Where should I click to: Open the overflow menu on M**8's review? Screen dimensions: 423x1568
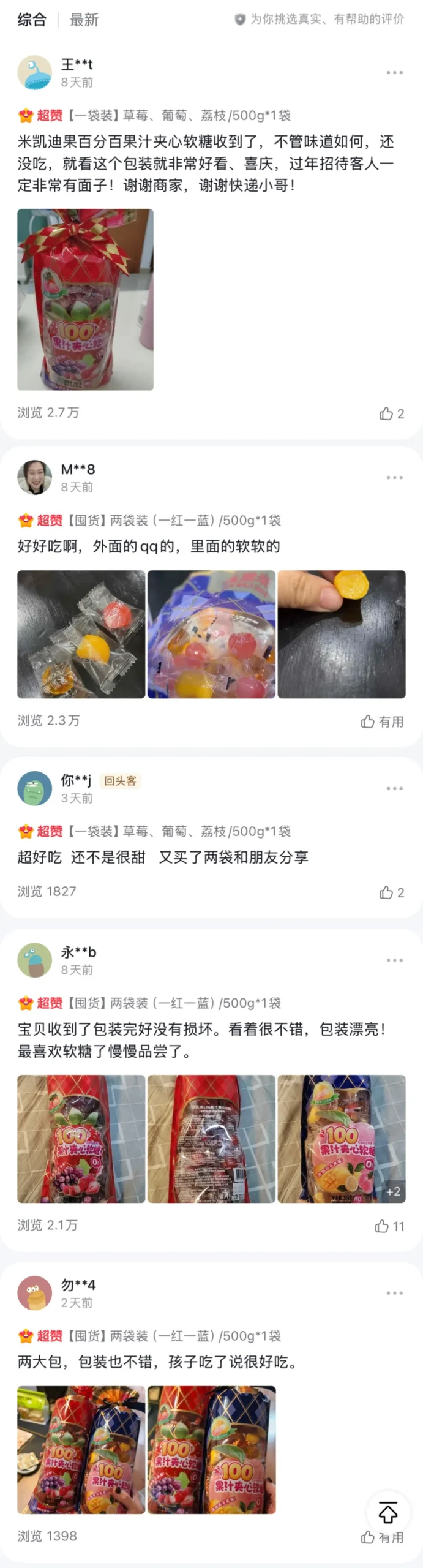click(394, 477)
